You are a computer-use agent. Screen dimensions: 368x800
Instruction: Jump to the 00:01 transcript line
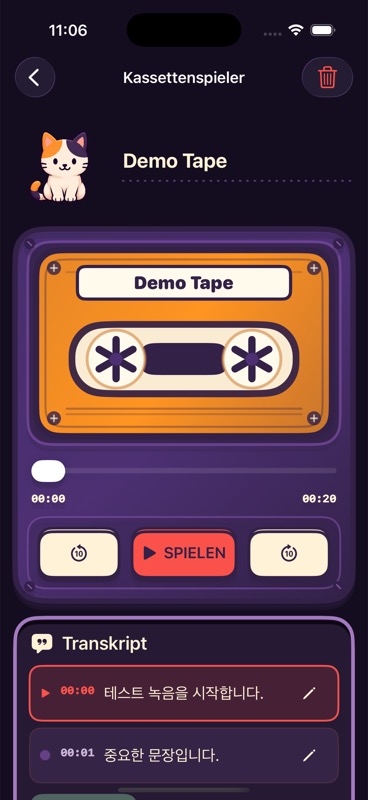[184, 756]
